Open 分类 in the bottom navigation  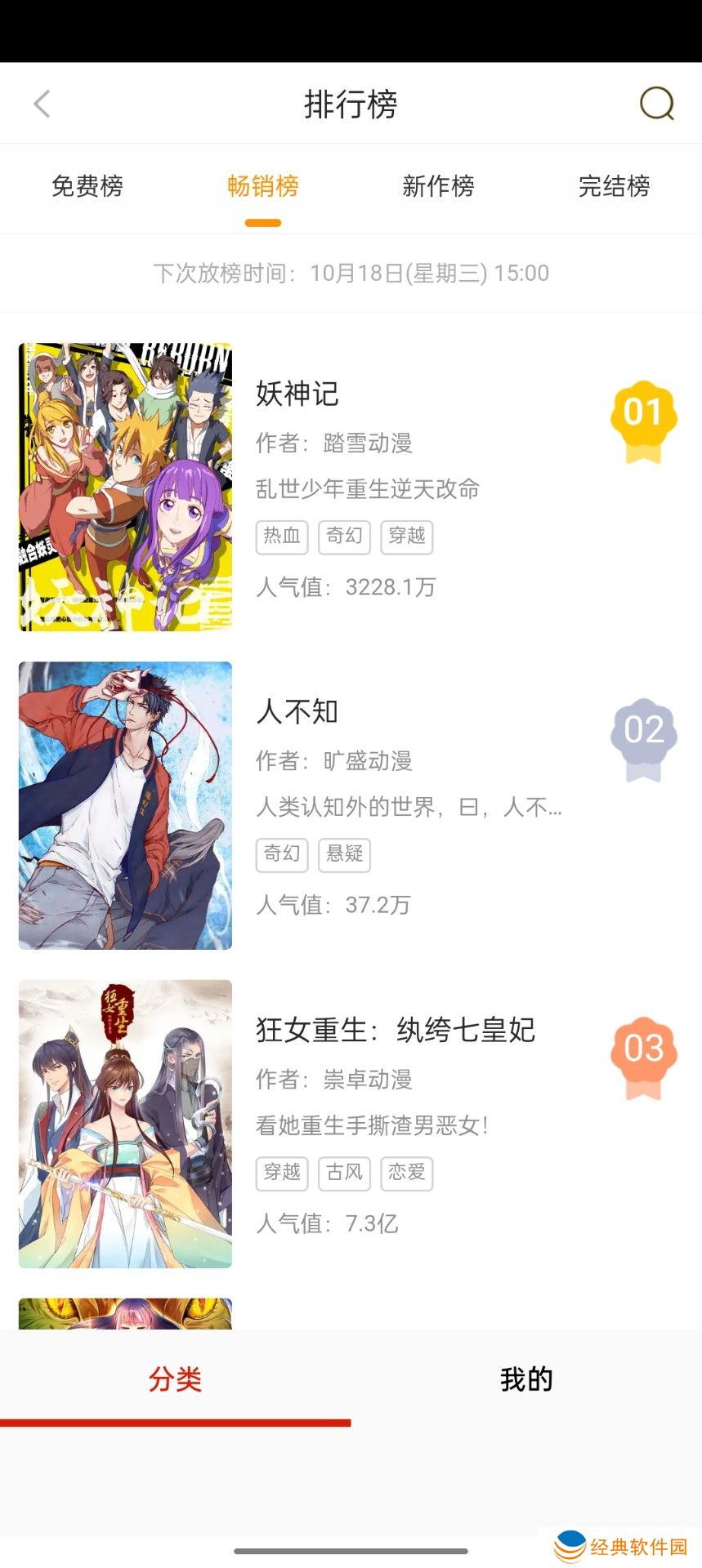point(175,1379)
